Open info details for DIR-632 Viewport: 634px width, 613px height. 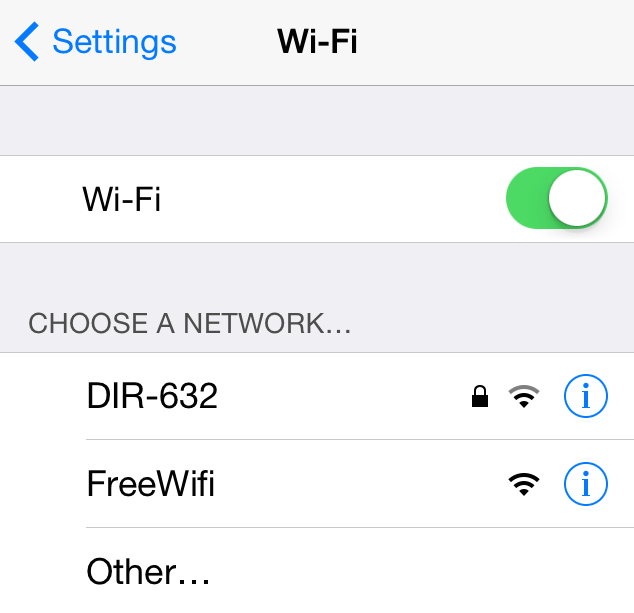point(586,397)
